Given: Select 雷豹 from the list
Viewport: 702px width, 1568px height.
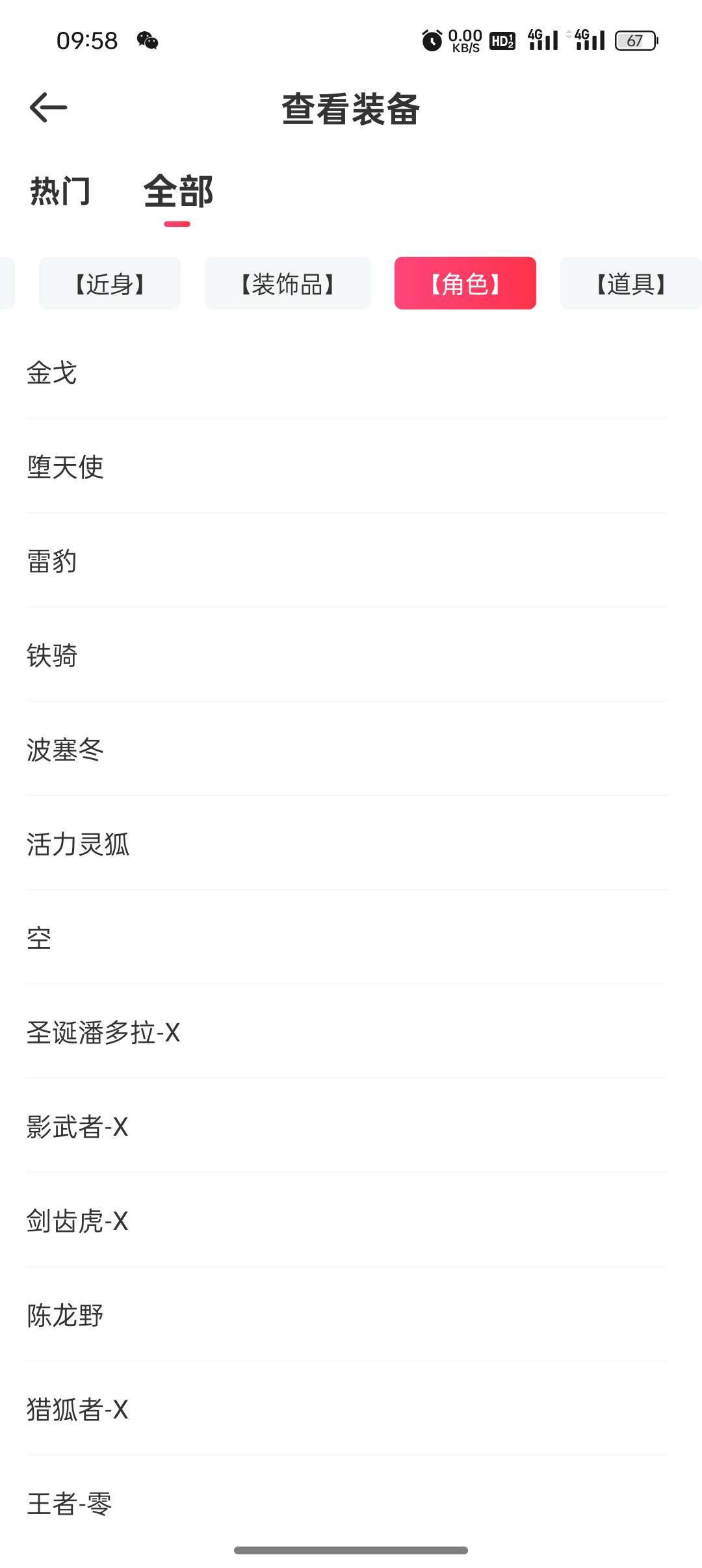Looking at the screenshot, I should (52, 561).
